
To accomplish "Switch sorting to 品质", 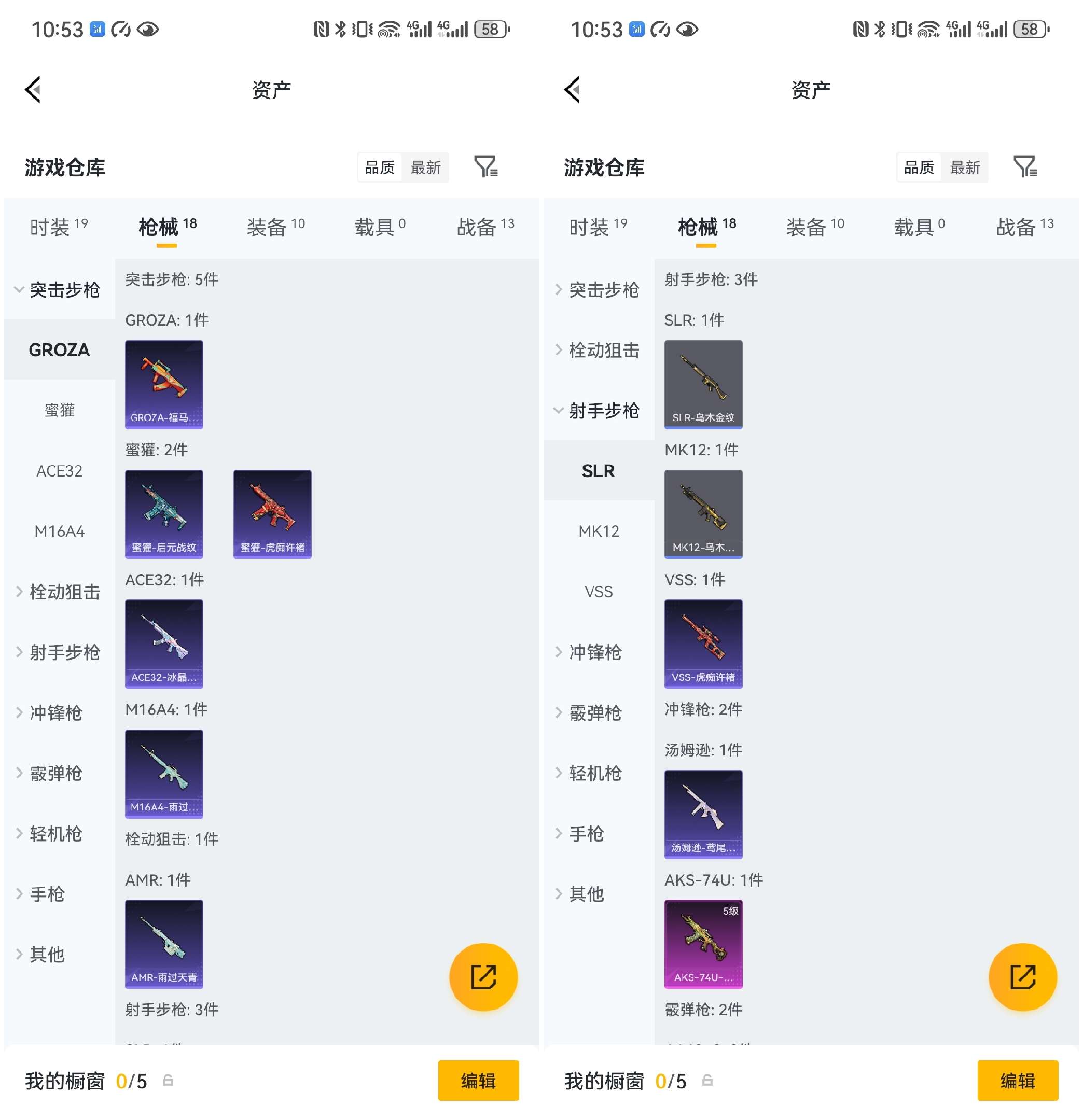I will pyautogui.click(x=380, y=167).
